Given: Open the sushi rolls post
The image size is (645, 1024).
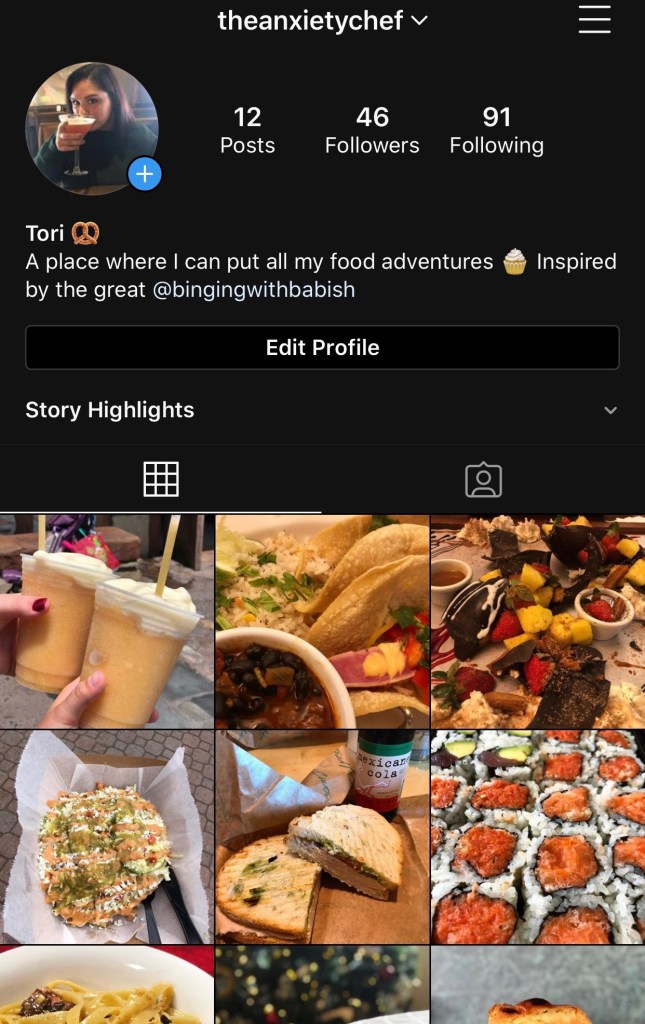Looking at the screenshot, I should tap(538, 837).
